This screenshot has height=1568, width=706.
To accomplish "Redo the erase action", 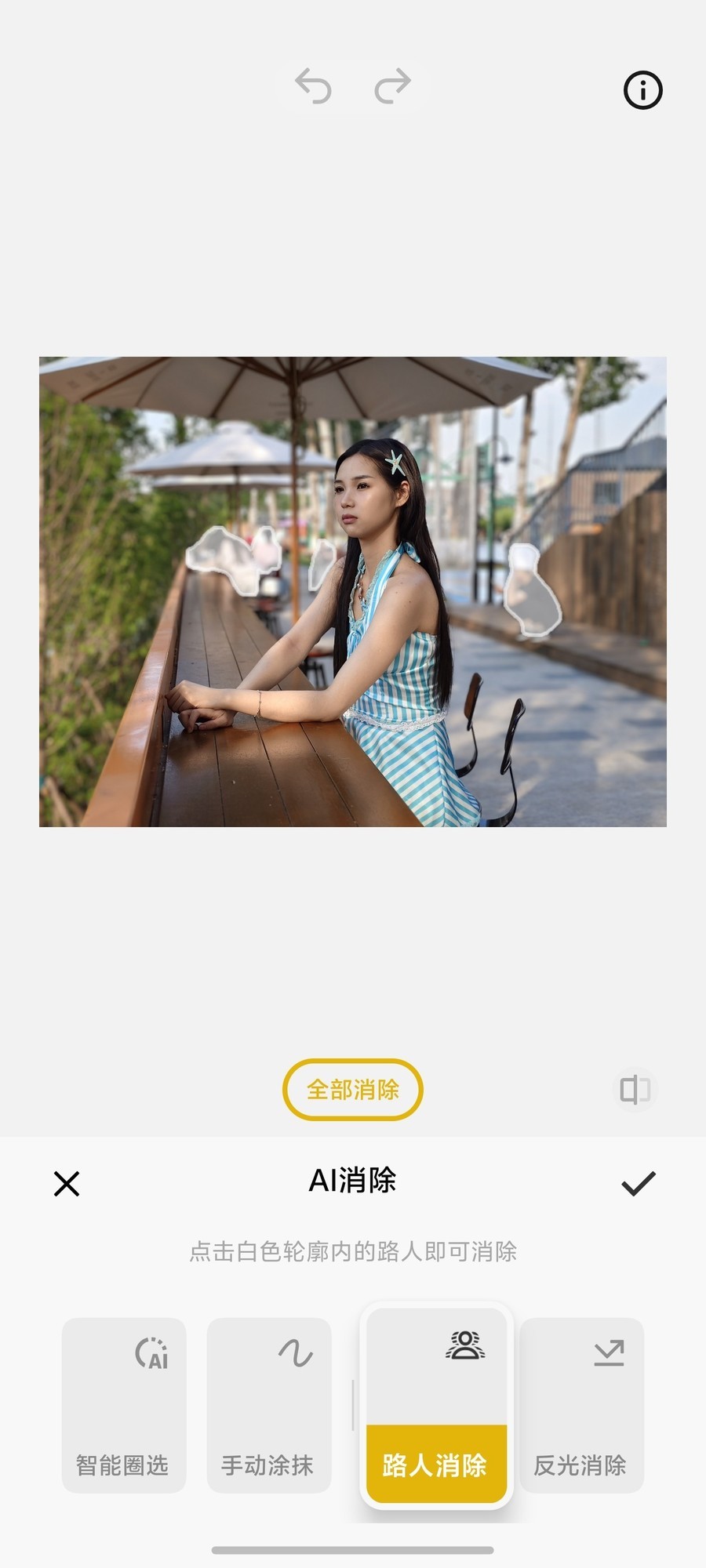I will click(392, 86).
